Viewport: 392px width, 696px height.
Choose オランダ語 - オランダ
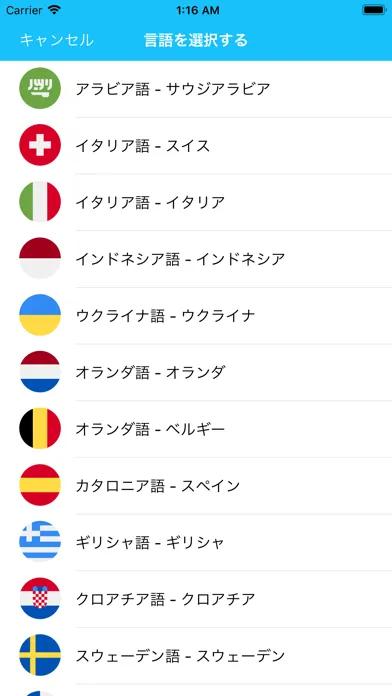coord(196,372)
